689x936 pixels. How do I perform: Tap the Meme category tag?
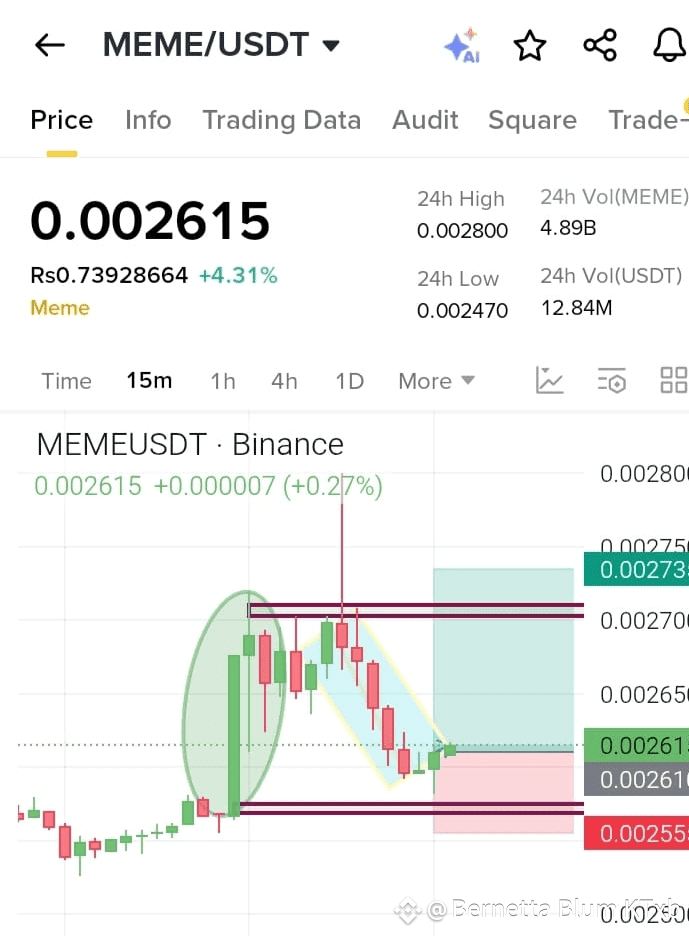(x=60, y=308)
